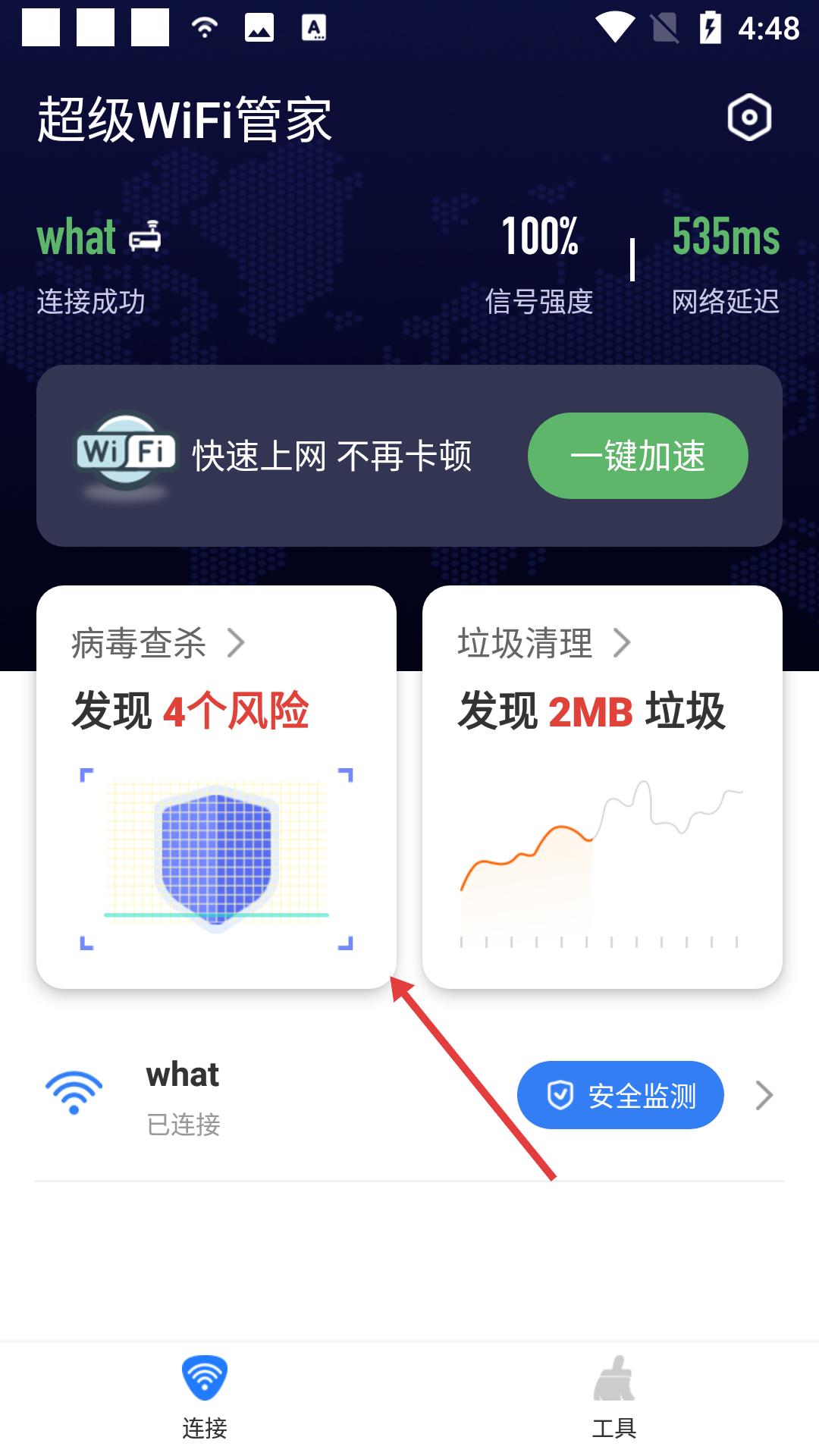Open the 病毒查杀 card
The height and width of the screenshot is (1456, 819).
(x=216, y=786)
